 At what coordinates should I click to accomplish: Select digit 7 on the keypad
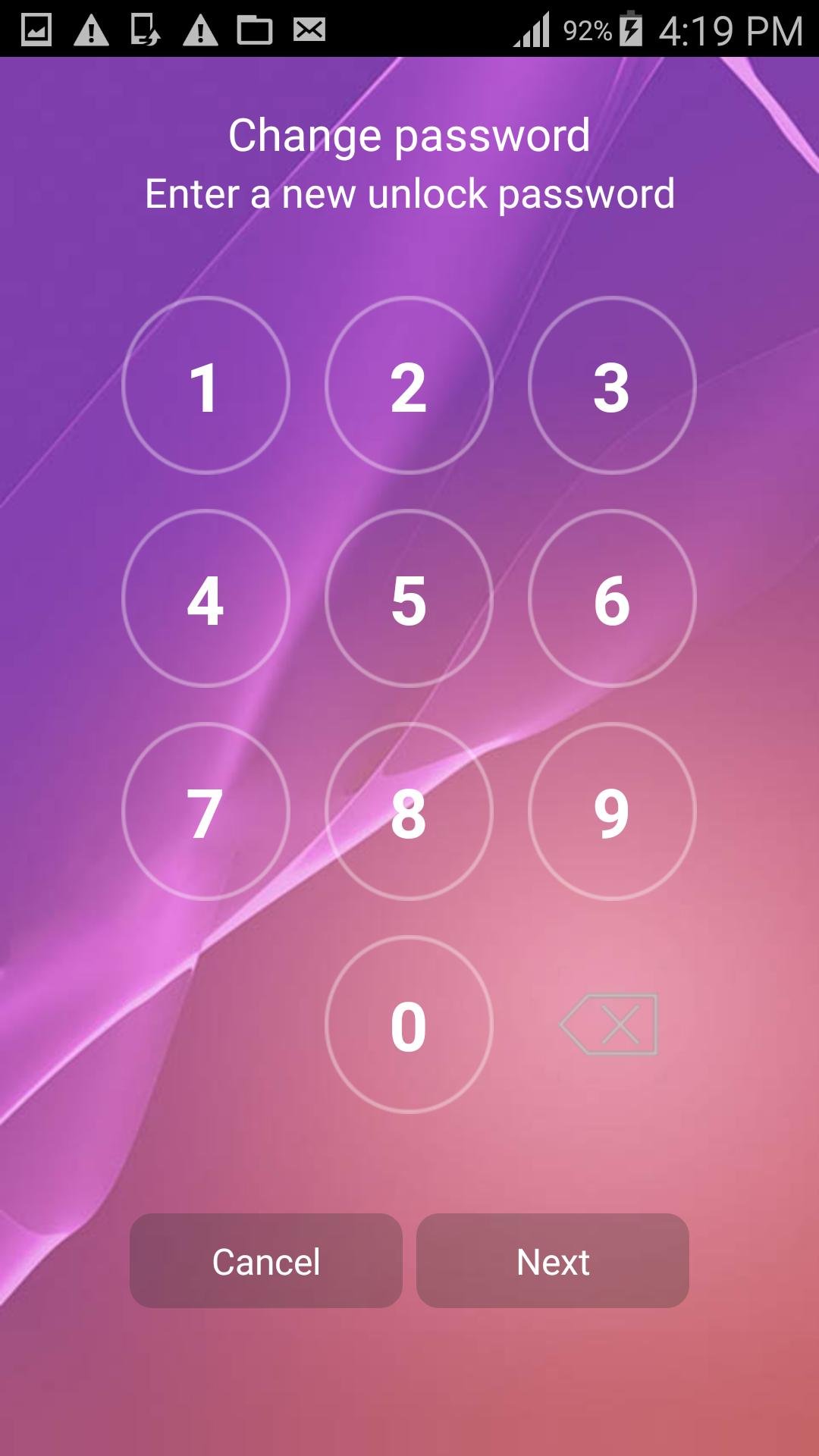[x=206, y=812]
